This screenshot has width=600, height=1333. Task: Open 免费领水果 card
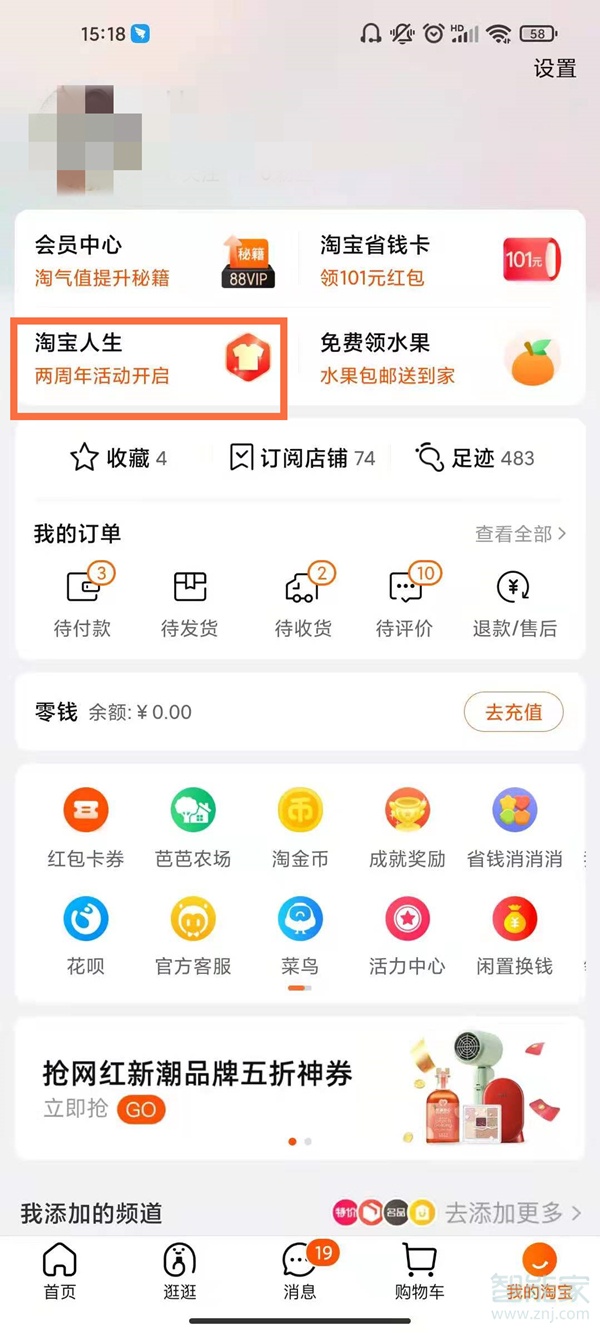(x=440, y=359)
